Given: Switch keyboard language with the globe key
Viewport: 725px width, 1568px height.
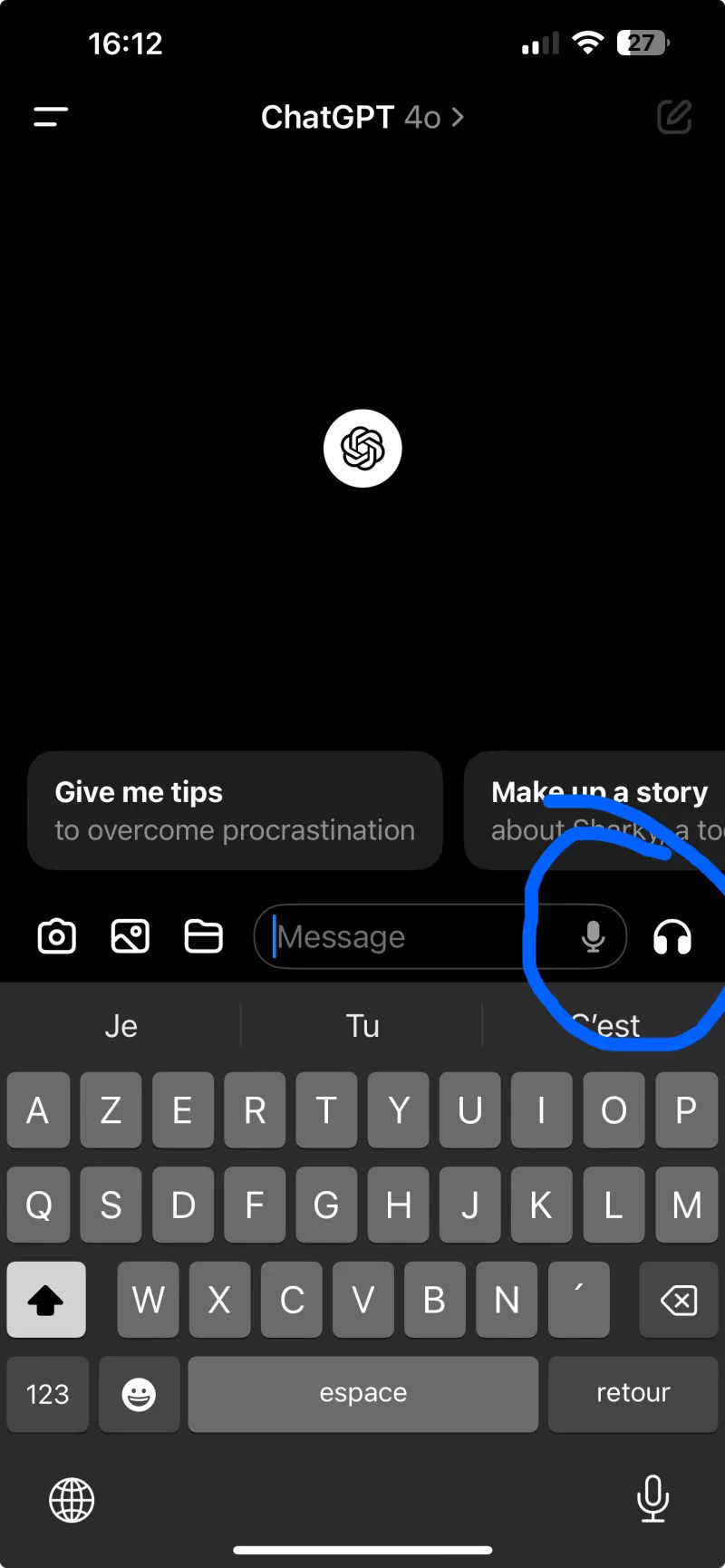Looking at the screenshot, I should pyautogui.click(x=72, y=1500).
